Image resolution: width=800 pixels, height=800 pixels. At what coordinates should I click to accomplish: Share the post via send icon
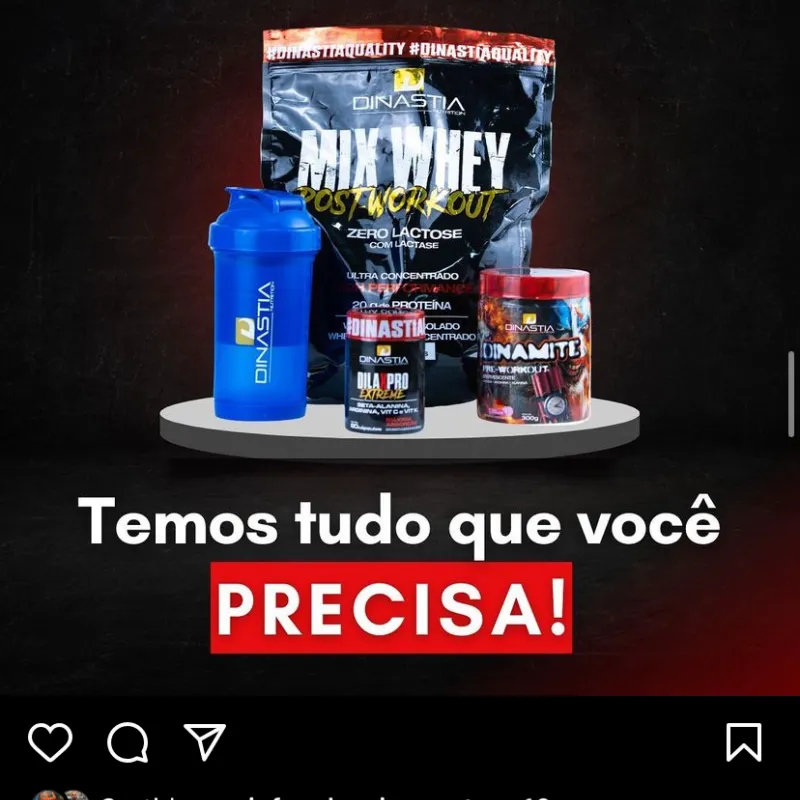(x=205, y=742)
